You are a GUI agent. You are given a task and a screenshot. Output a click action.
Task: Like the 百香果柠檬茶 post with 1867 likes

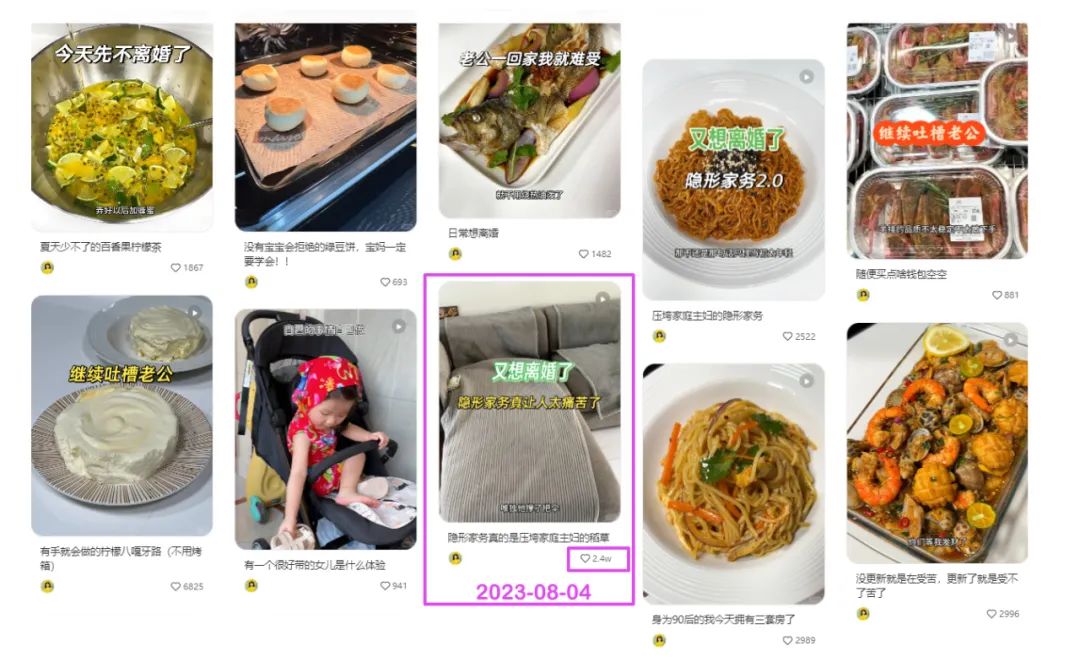[x=176, y=268]
